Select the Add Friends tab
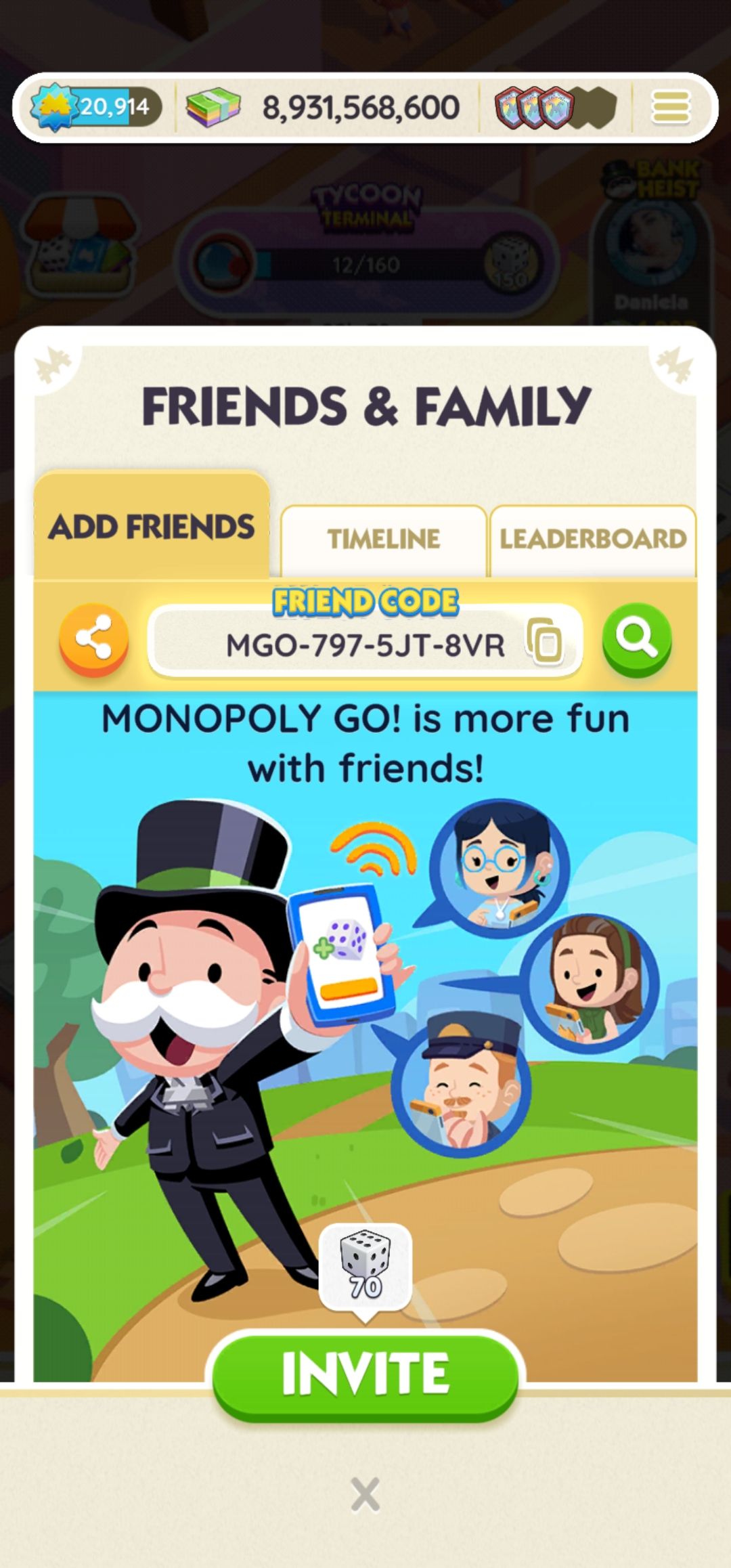The height and width of the screenshot is (1568, 731). click(152, 527)
